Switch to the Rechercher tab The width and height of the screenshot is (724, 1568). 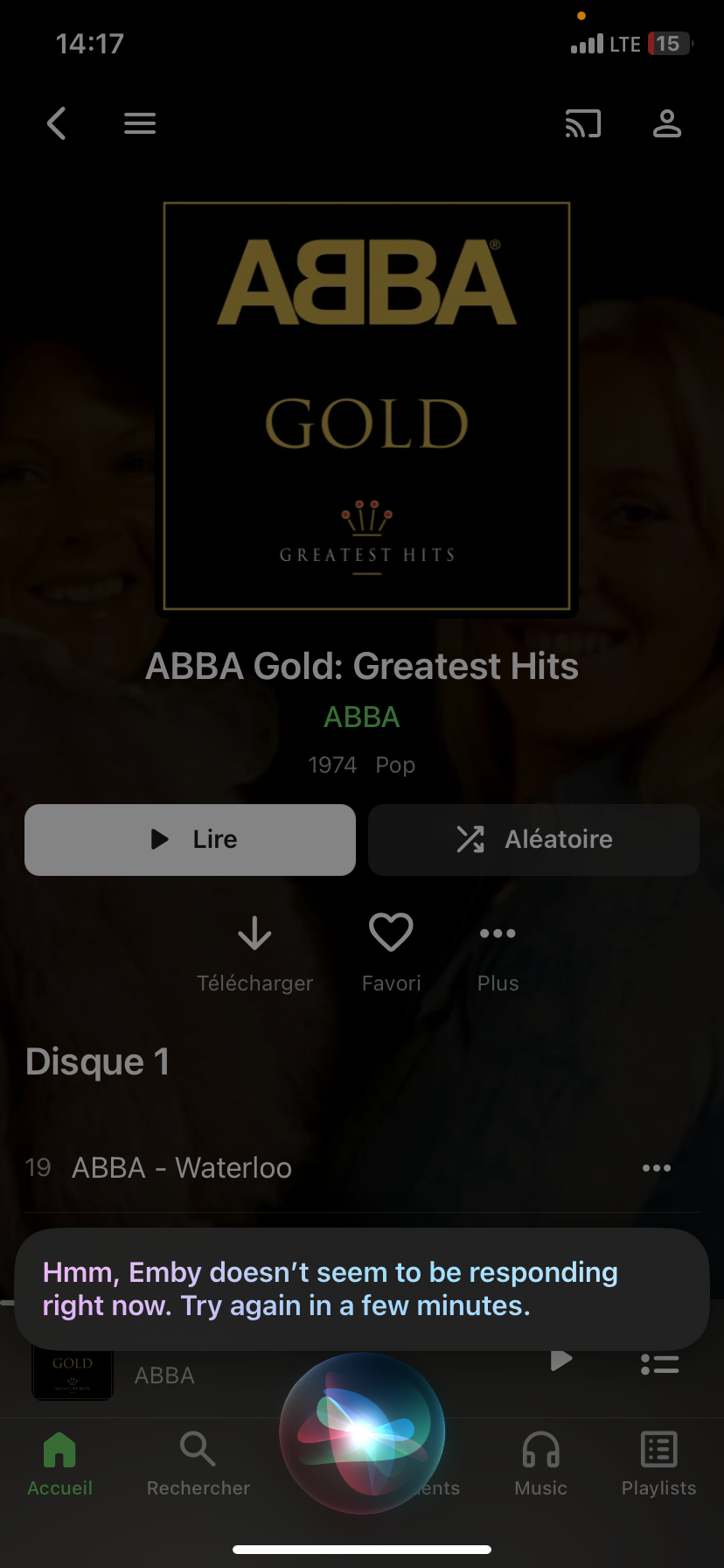(198, 1463)
